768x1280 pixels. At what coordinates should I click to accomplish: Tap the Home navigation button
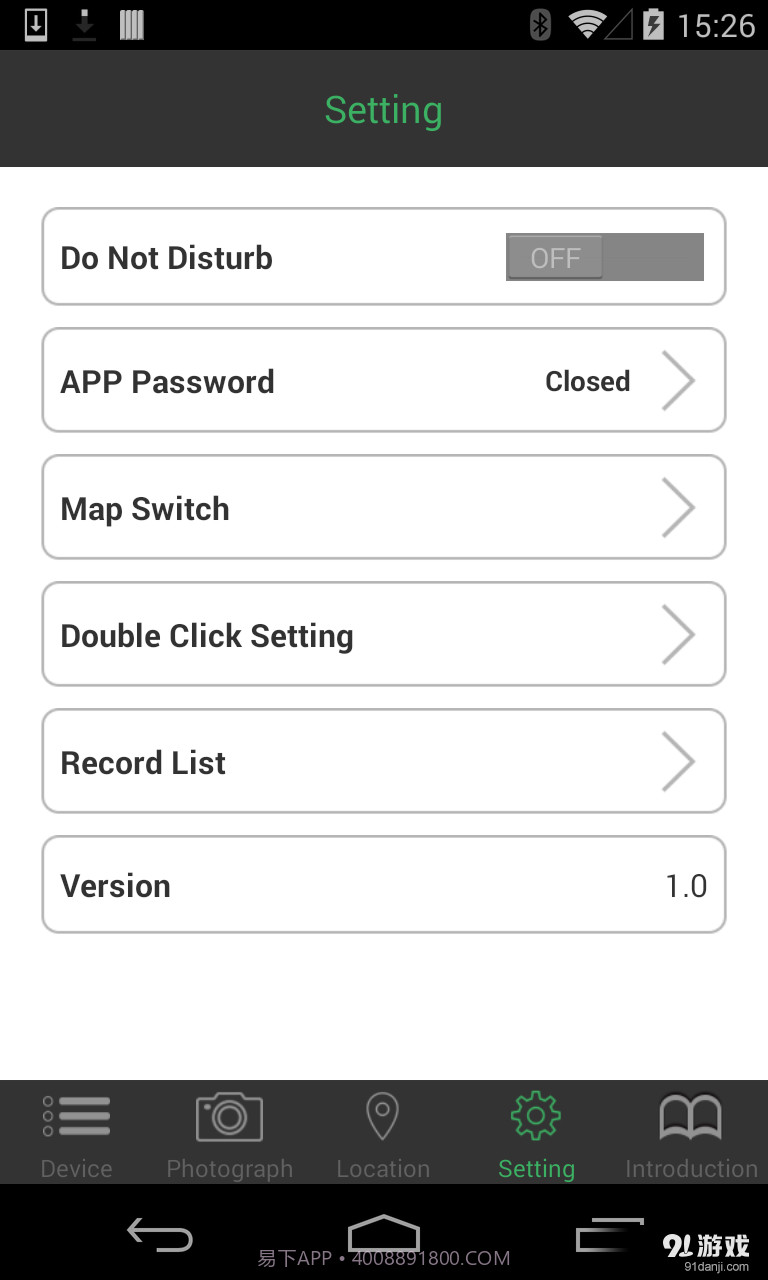(x=384, y=1235)
